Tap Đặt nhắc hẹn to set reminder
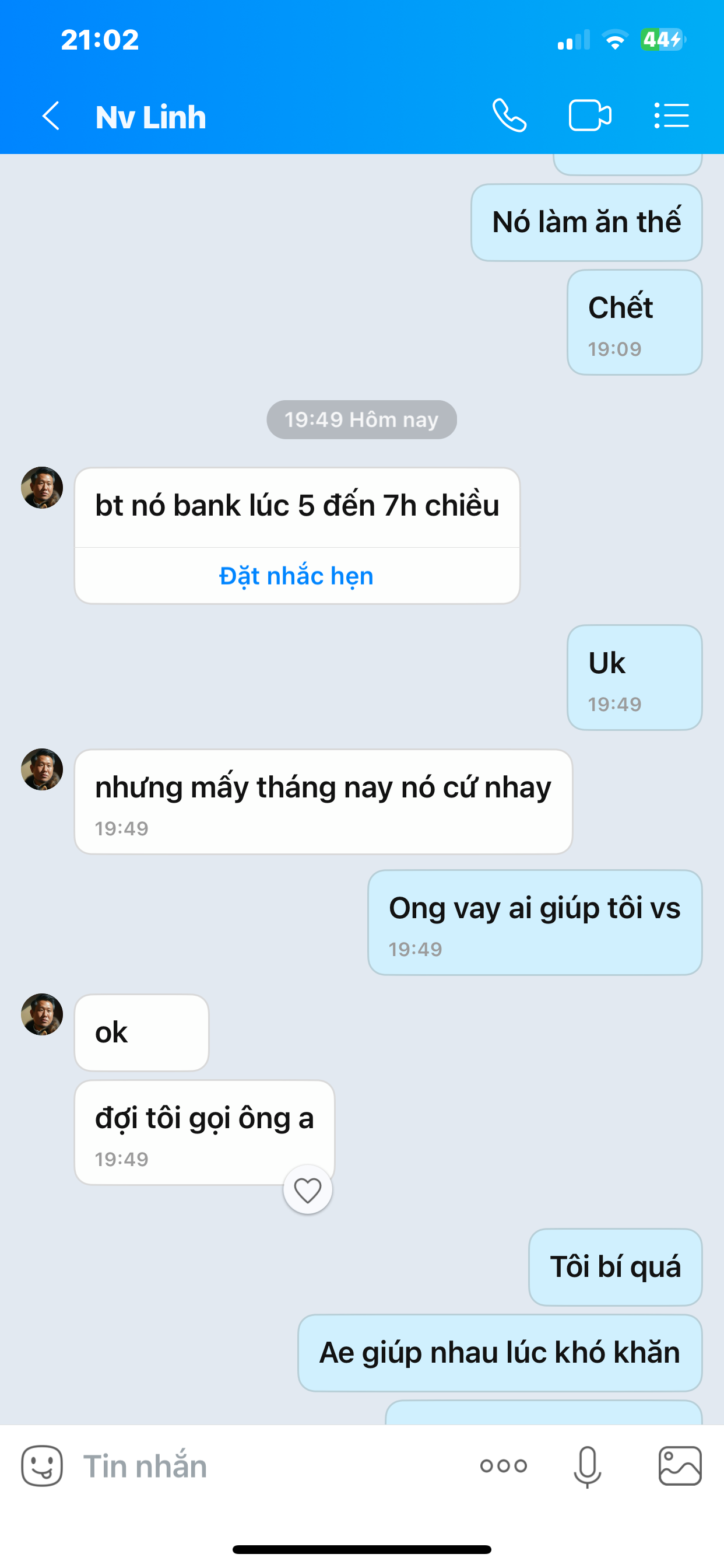 point(296,576)
